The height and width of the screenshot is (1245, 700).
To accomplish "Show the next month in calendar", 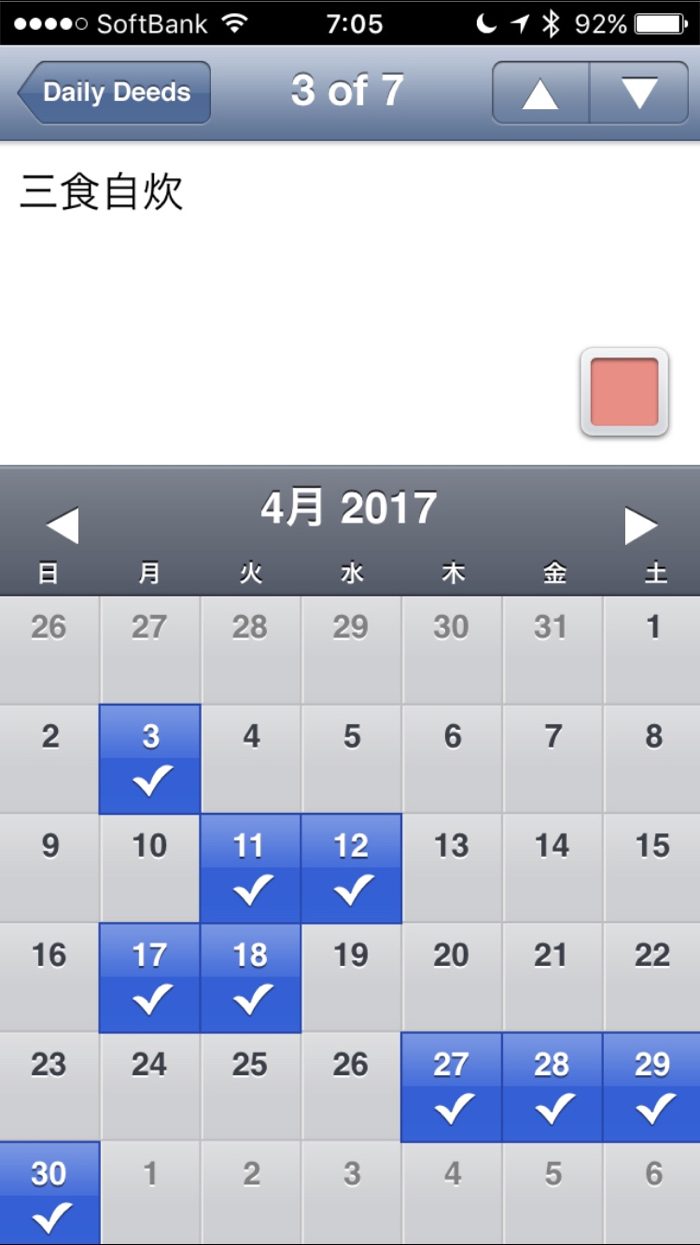I will click(x=640, y=525).
